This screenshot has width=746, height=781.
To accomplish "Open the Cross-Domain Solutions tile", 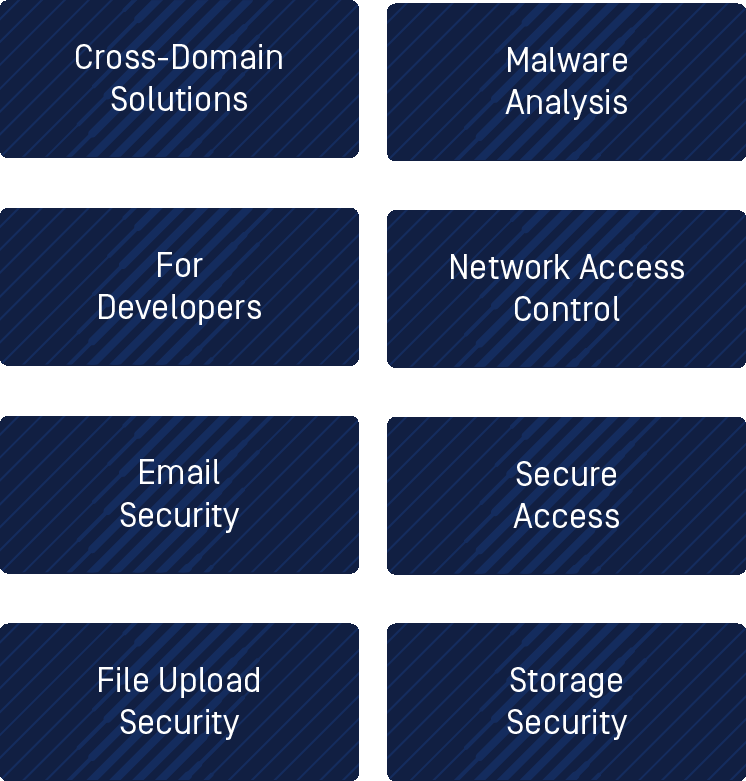I will click(x=179, y=78).
